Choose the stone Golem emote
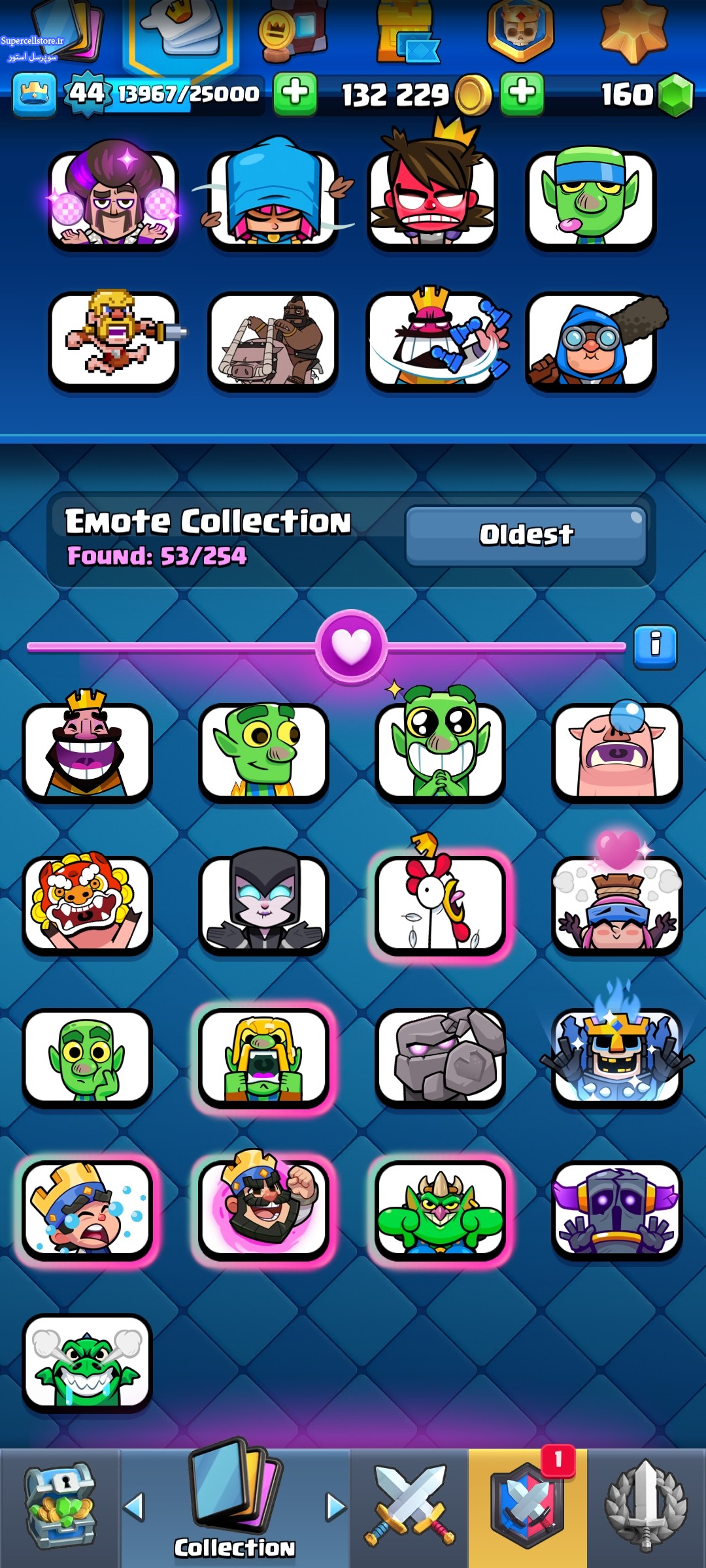Screen dimensions: 706x1568 tap(440, 1057)
